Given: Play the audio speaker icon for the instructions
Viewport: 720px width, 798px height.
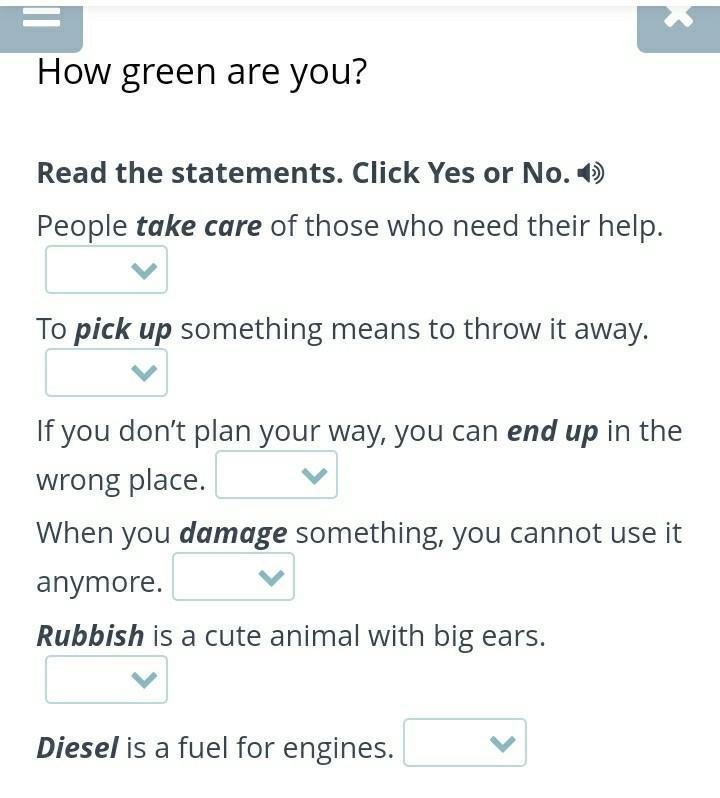Looking at the screenshot, I should pyautogui.click(x=590, y=174).
